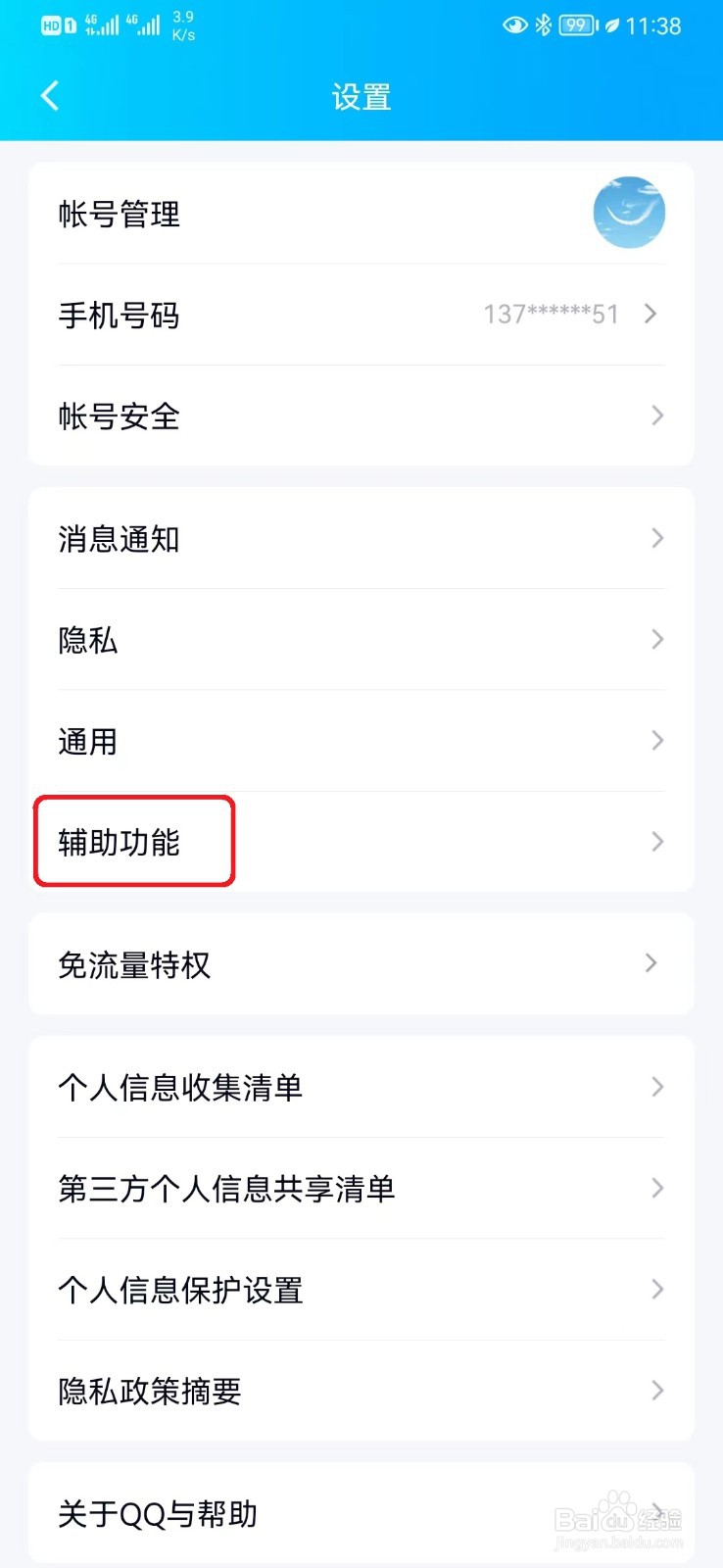
Task: Expand the 隐私政策摘要 row chevron
Action: click(x=656, y=1391)
